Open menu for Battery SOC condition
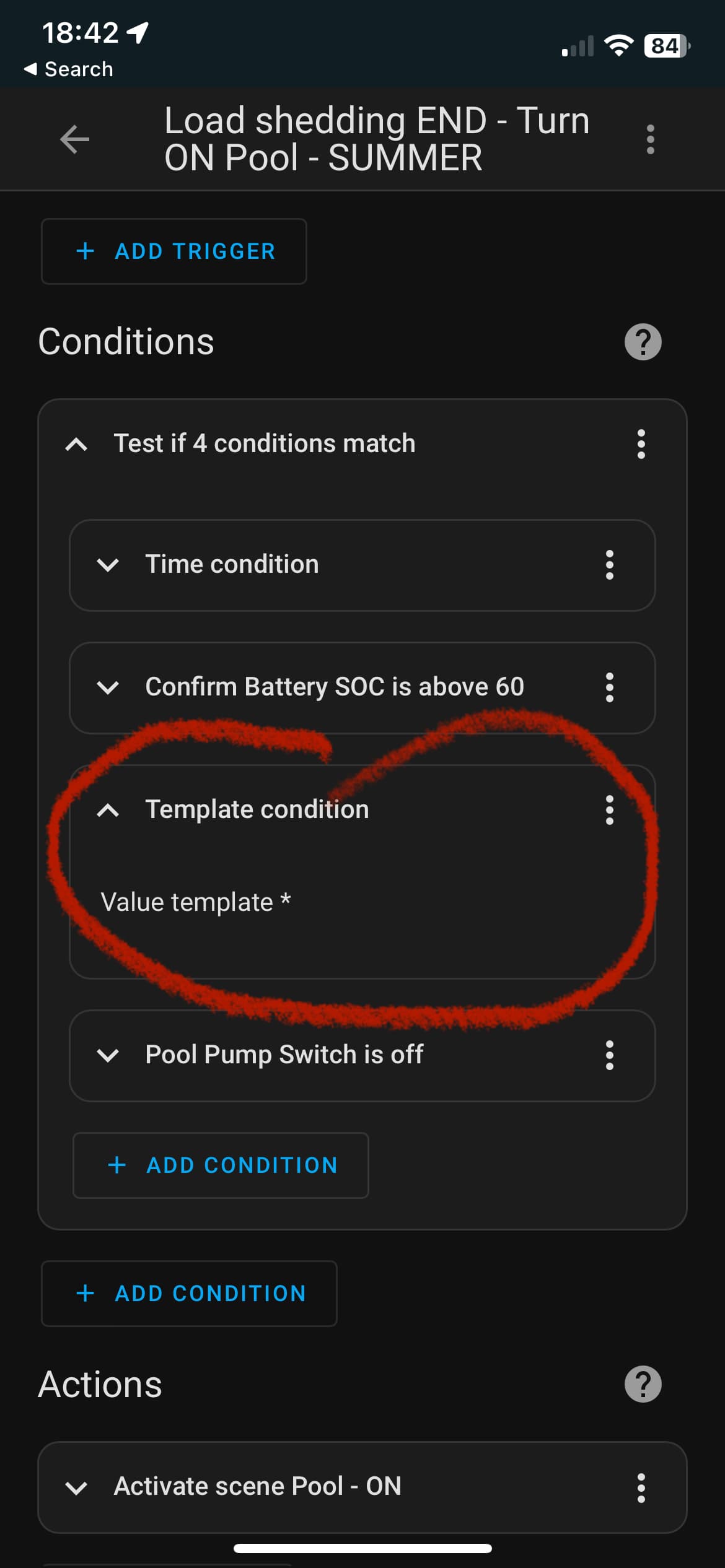This screenshot has width=725, height=1568. [609, 687]
